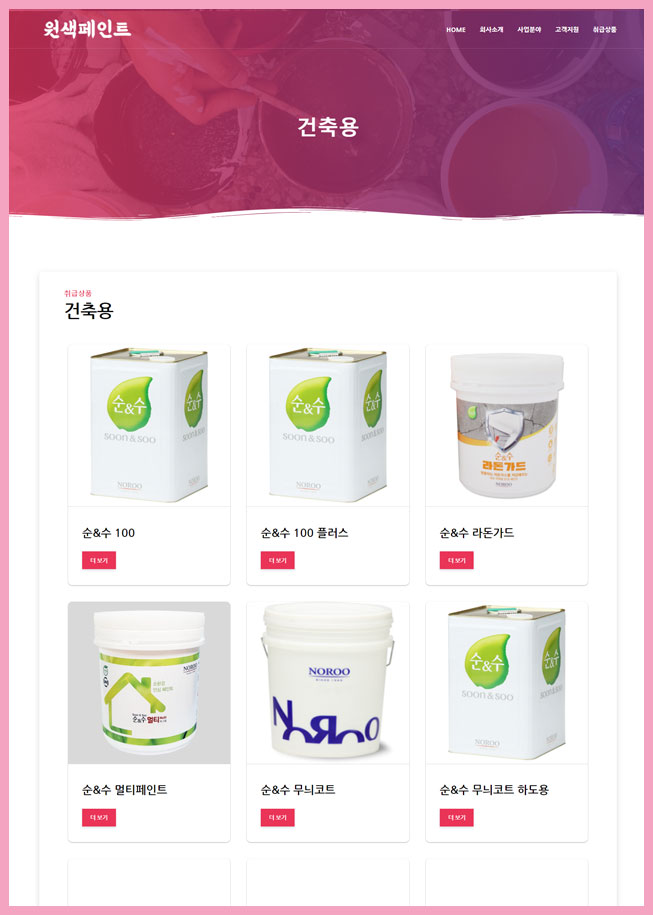Open the HOME menu item
653x915 pixels.
(456, 30)
